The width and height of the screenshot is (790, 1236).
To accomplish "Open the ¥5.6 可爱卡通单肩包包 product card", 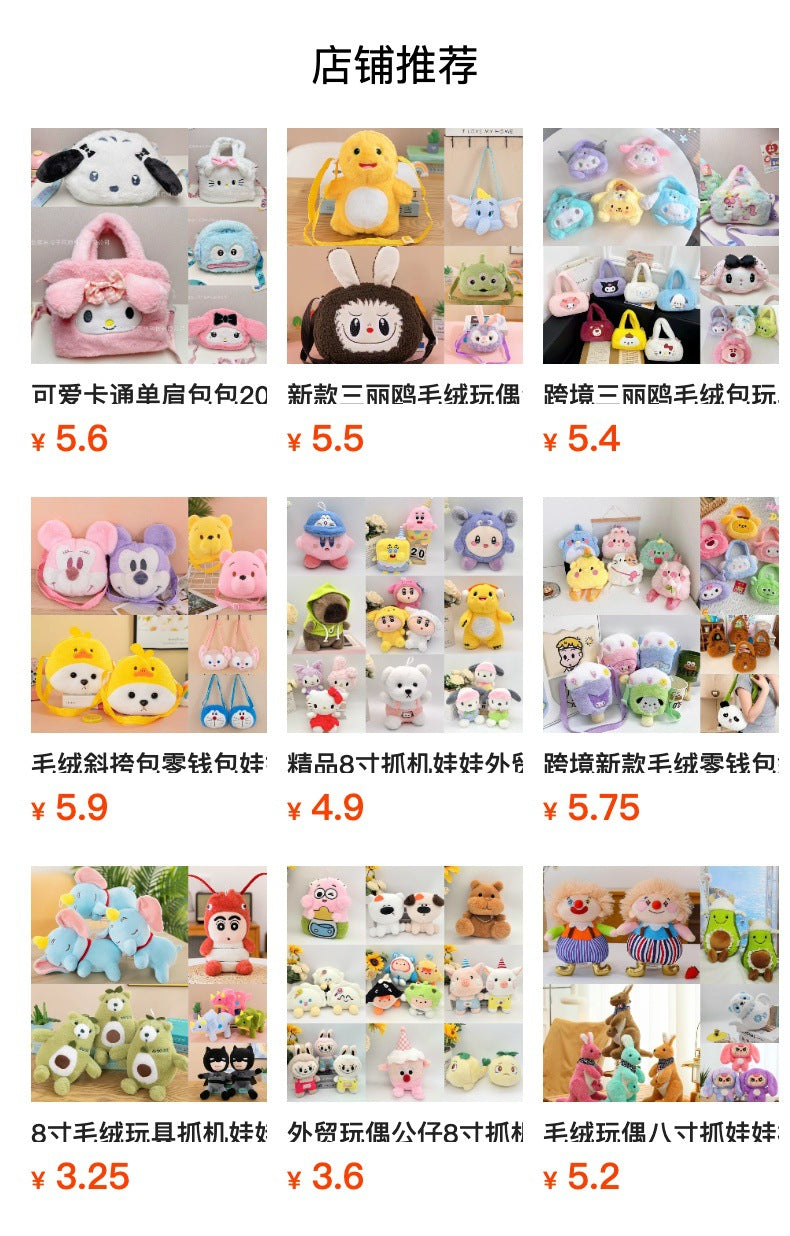I will tap(148, 246).
